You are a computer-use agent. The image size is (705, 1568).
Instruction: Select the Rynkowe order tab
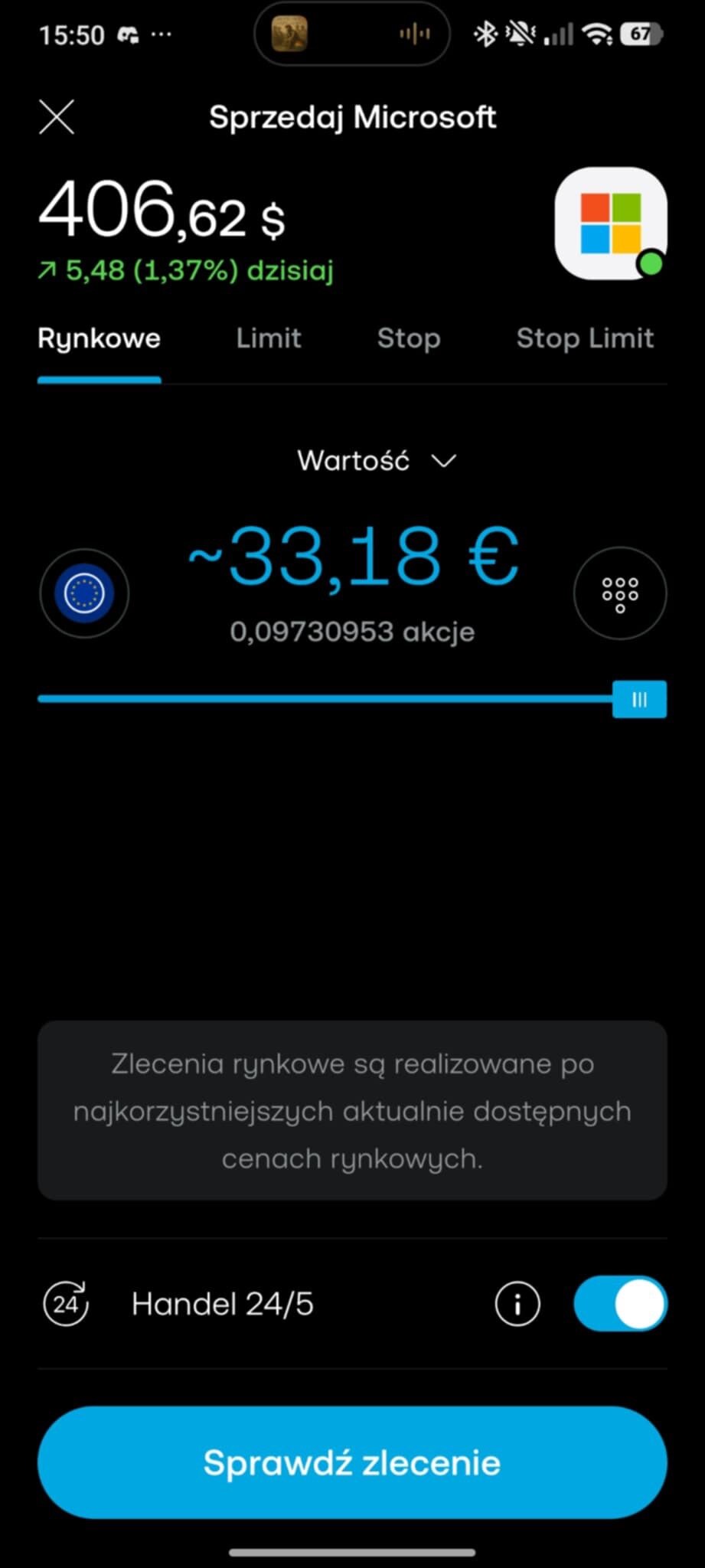pos(99,338)
